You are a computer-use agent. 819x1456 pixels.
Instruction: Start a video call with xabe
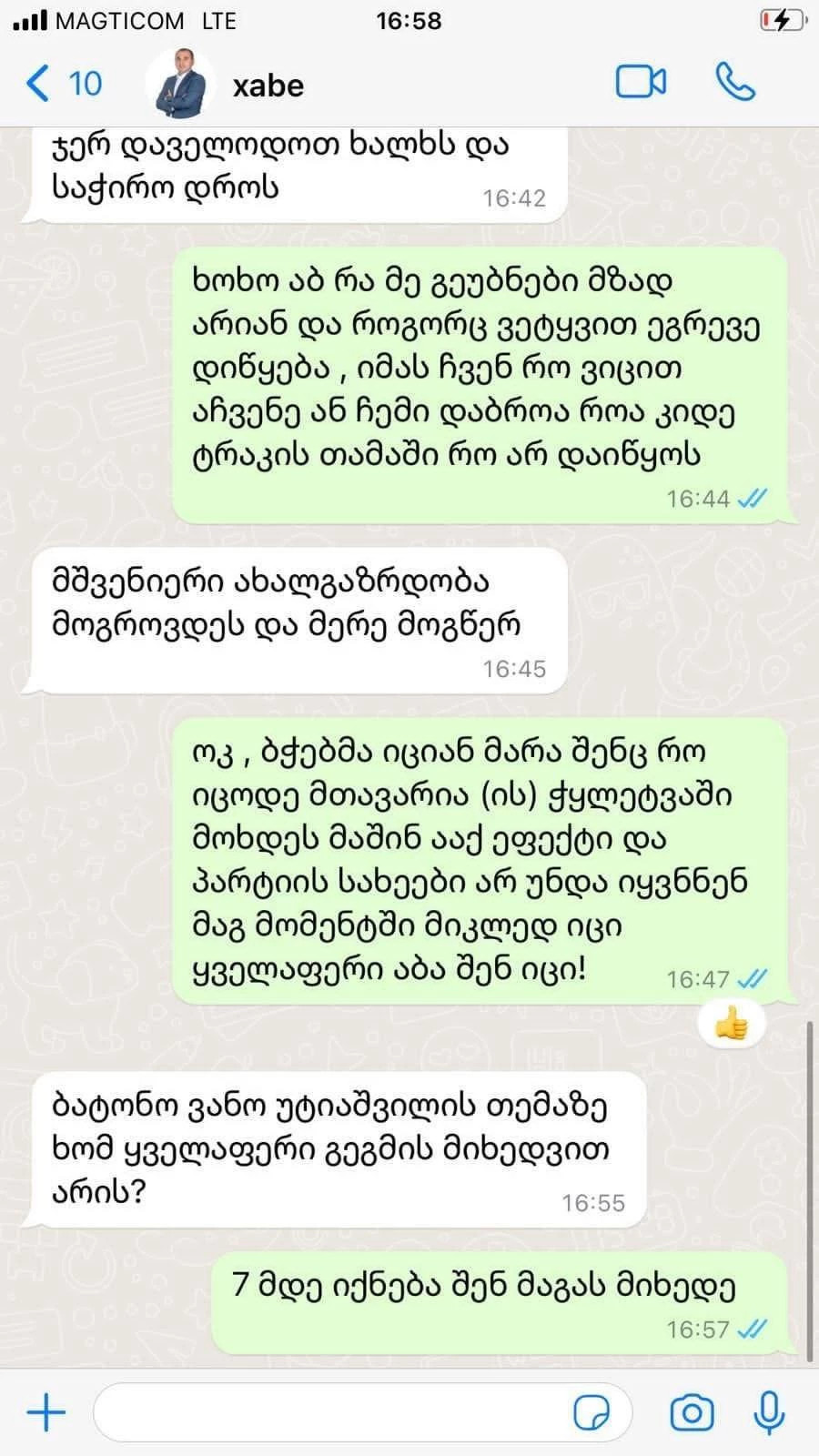tap(641, 82)
